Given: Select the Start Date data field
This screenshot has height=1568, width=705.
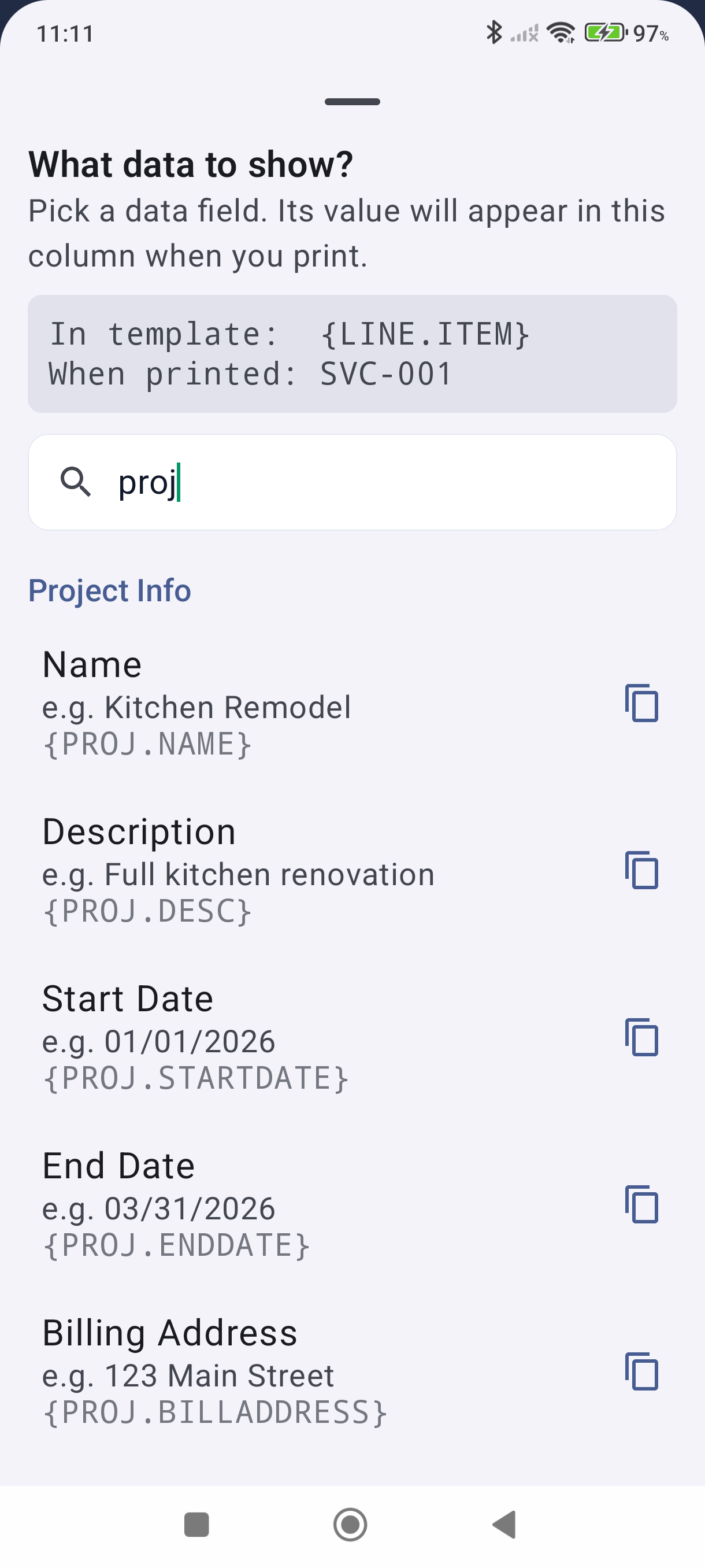Looking at the screenshot, I should tap(274, 1036).
